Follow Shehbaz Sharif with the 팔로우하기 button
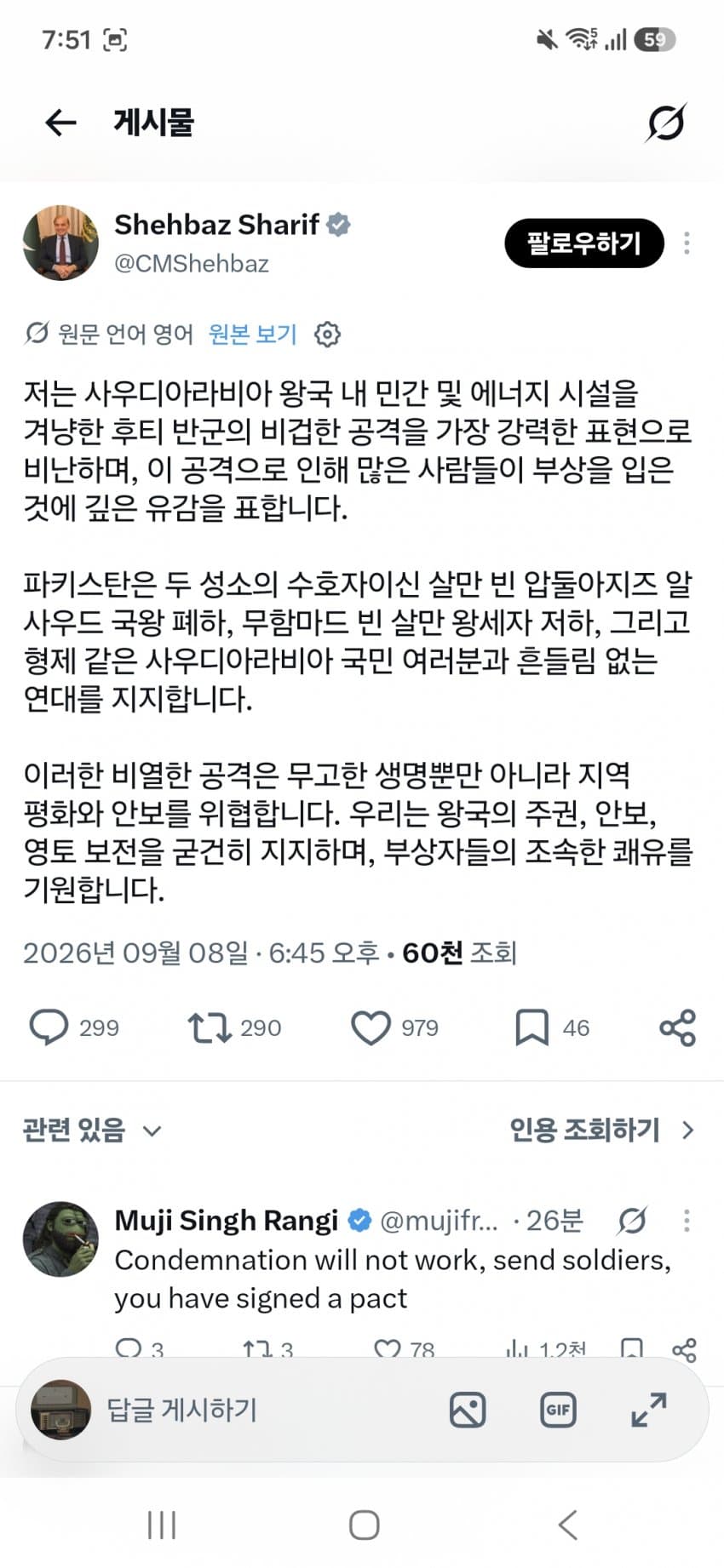724x1568 pixels. pyautogui.click(x=583, y=243)
